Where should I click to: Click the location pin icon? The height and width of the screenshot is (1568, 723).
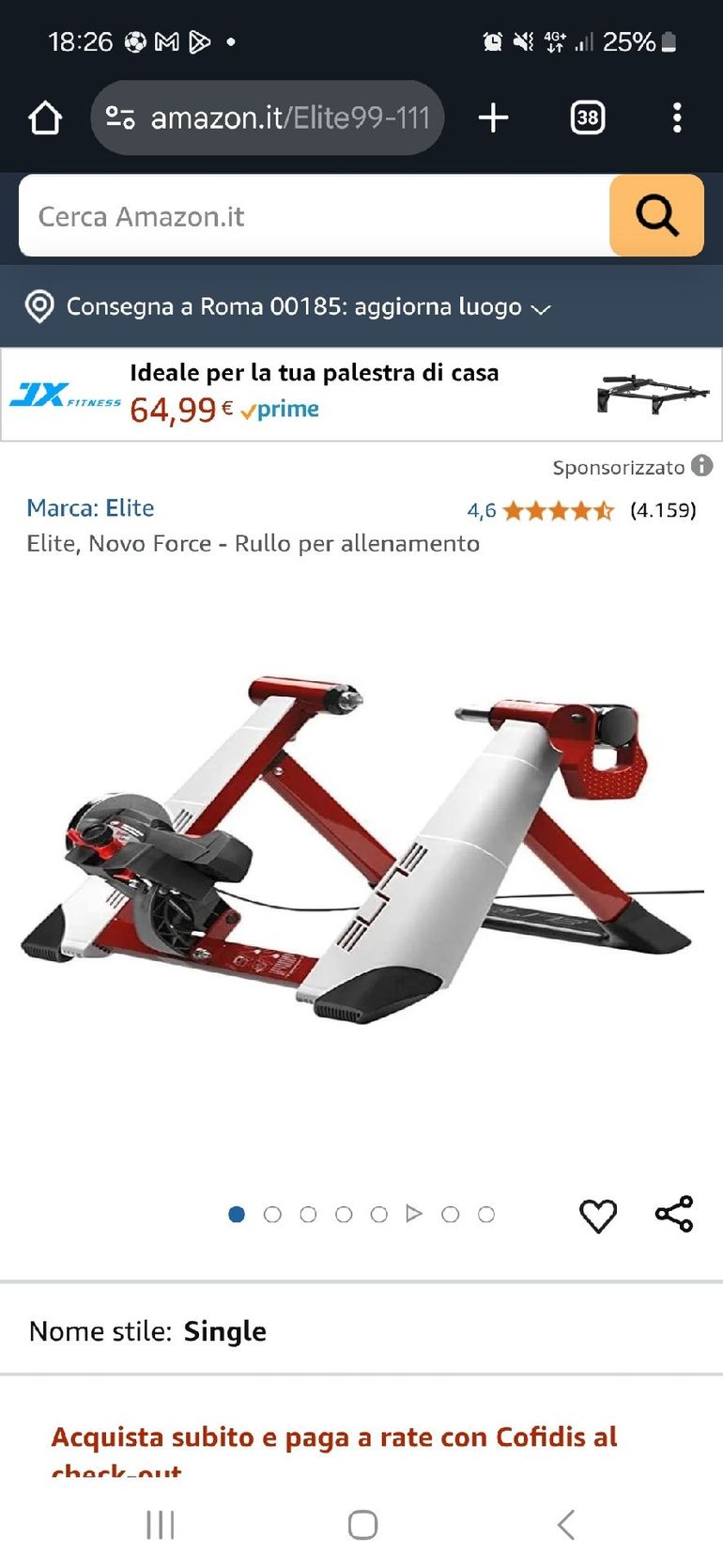38,306
